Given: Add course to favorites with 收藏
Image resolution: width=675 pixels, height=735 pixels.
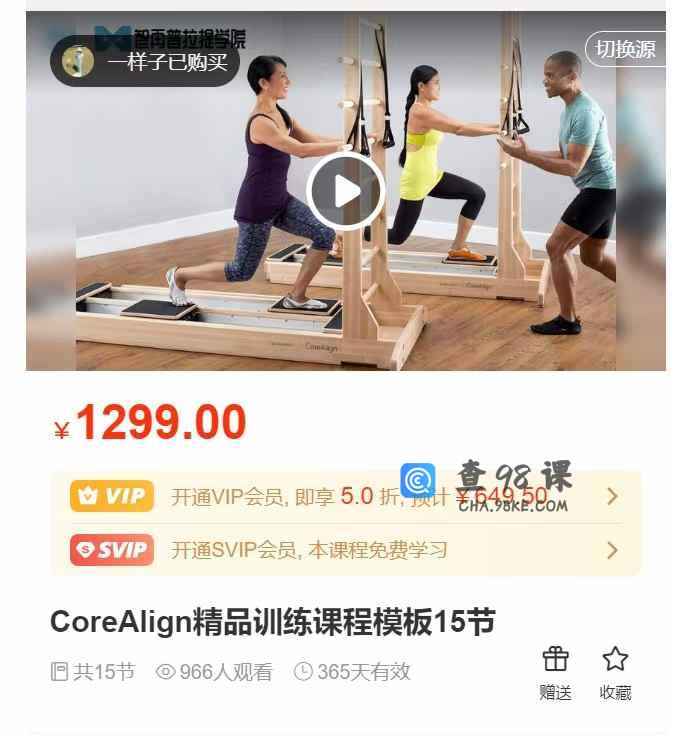Looking at the screenshot, I should pos(615,672).
